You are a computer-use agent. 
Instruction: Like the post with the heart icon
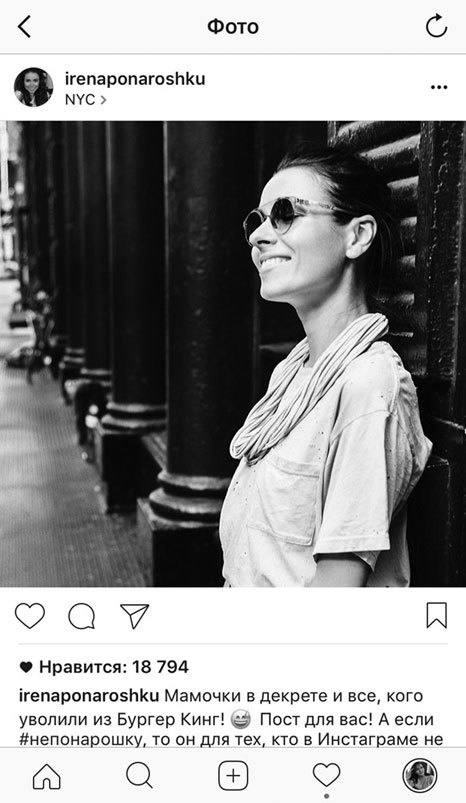point(30,616)
